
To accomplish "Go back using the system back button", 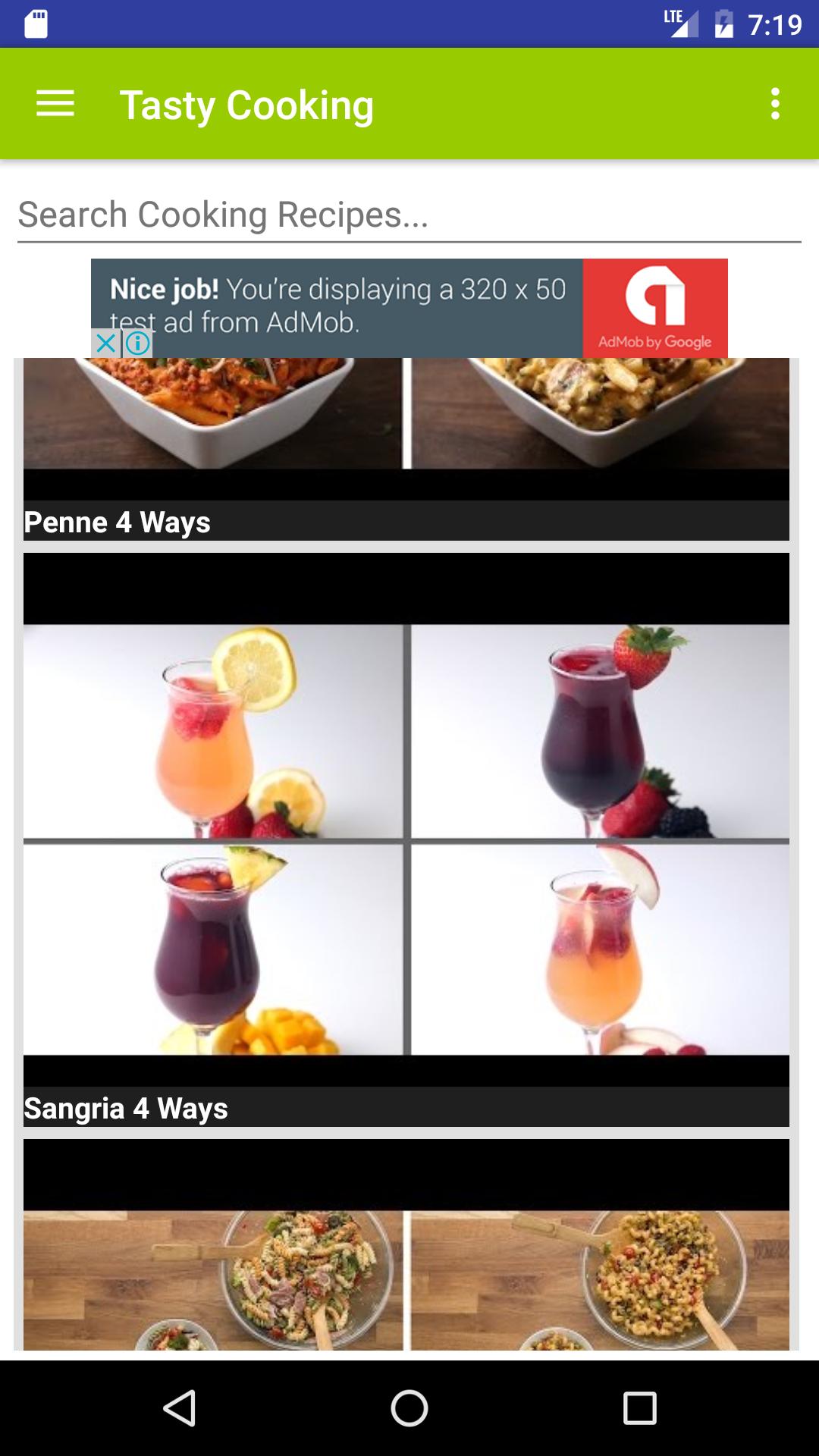I will point(180,1408).
